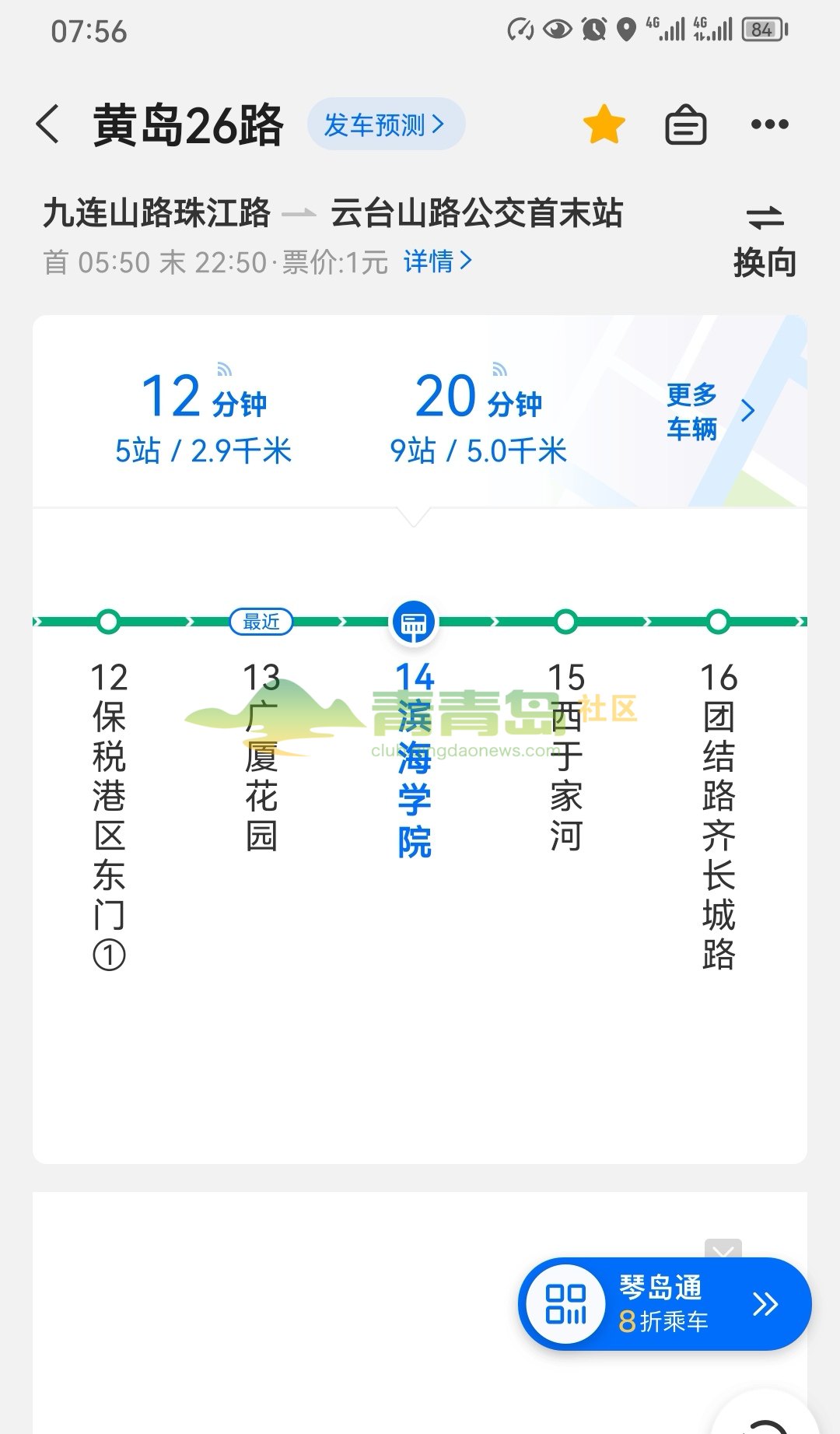
Task: View route 详情 details link
Action: (x=437, y=261)
